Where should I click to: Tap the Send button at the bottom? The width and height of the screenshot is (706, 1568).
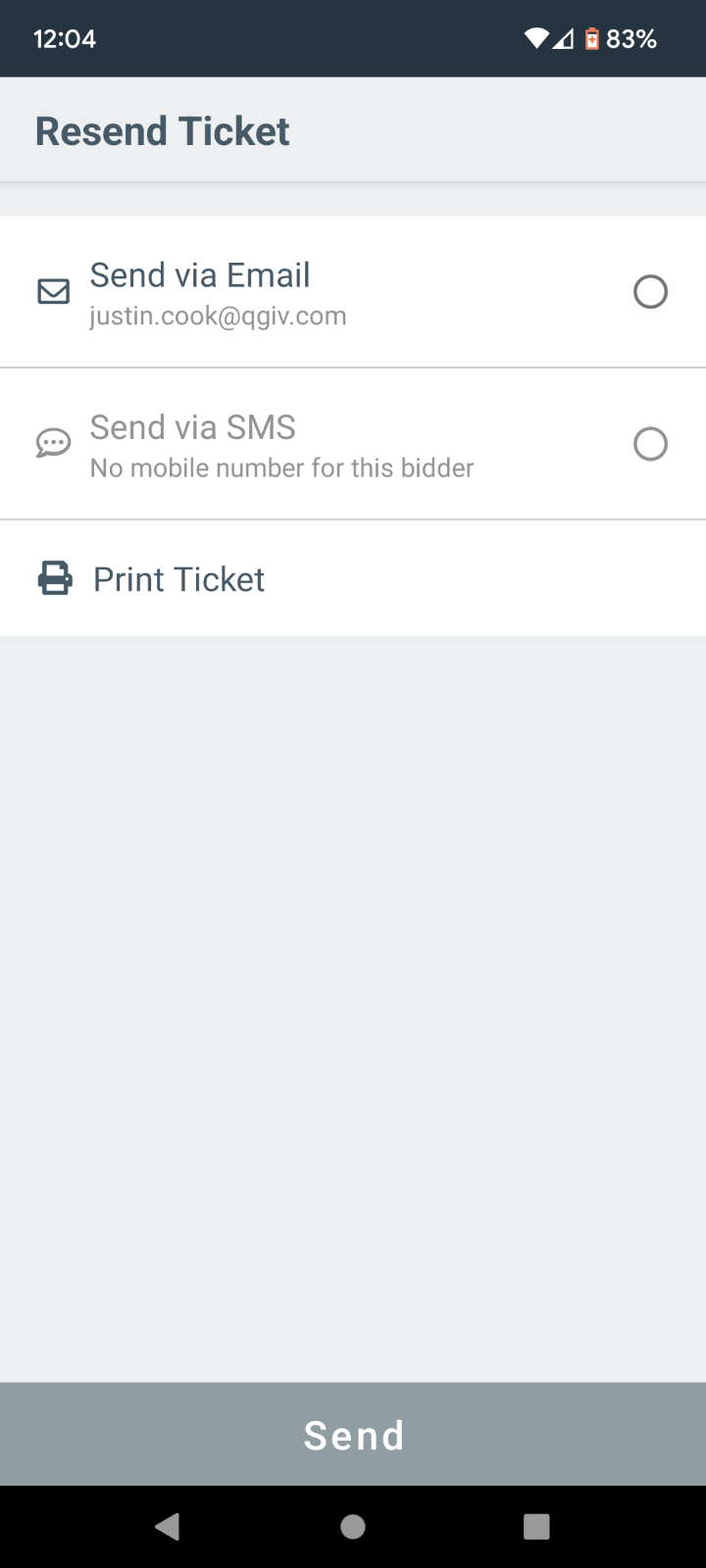353,1435
